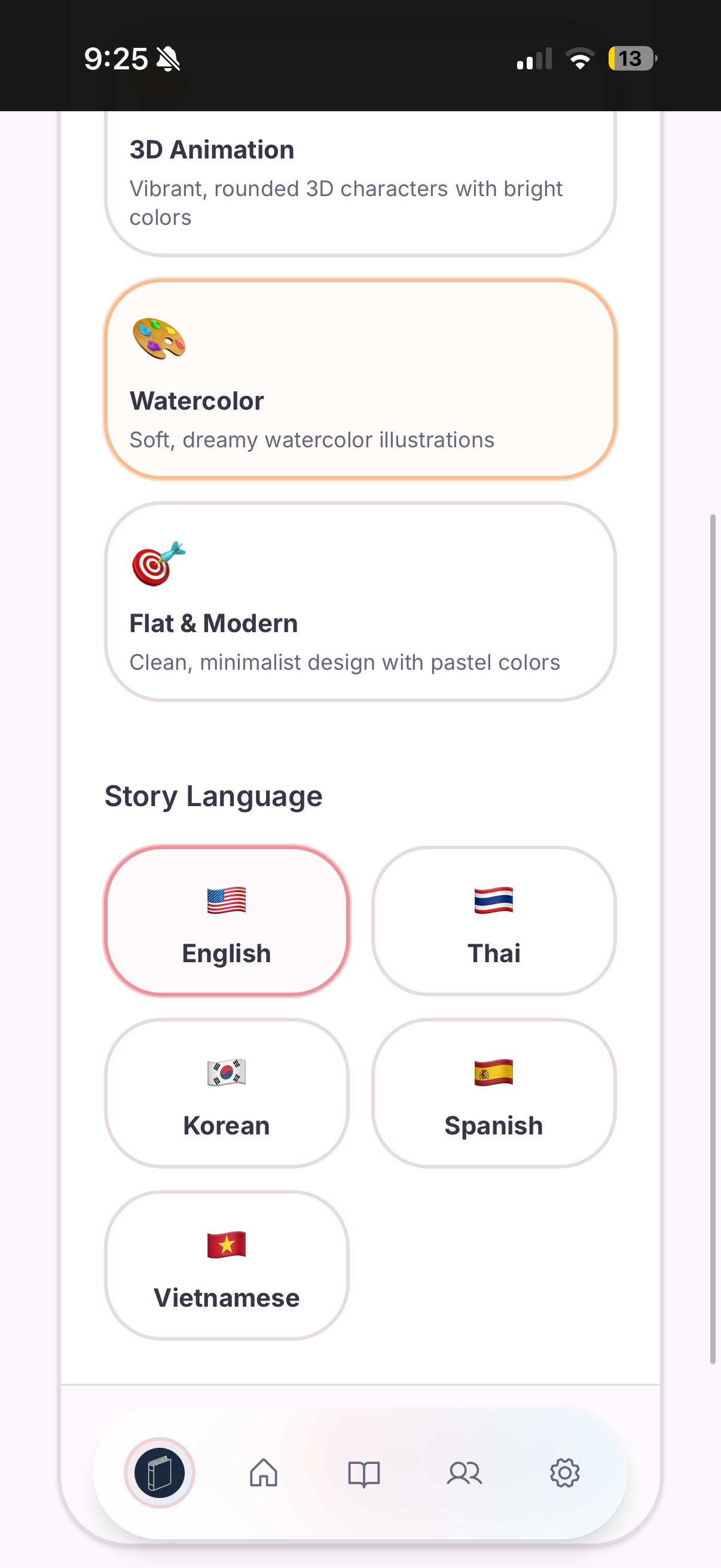Choose the Watercolor illustration style
The height and width of the screenshot is (1568, 721).
pyautogui.click(x=360, y=380)
